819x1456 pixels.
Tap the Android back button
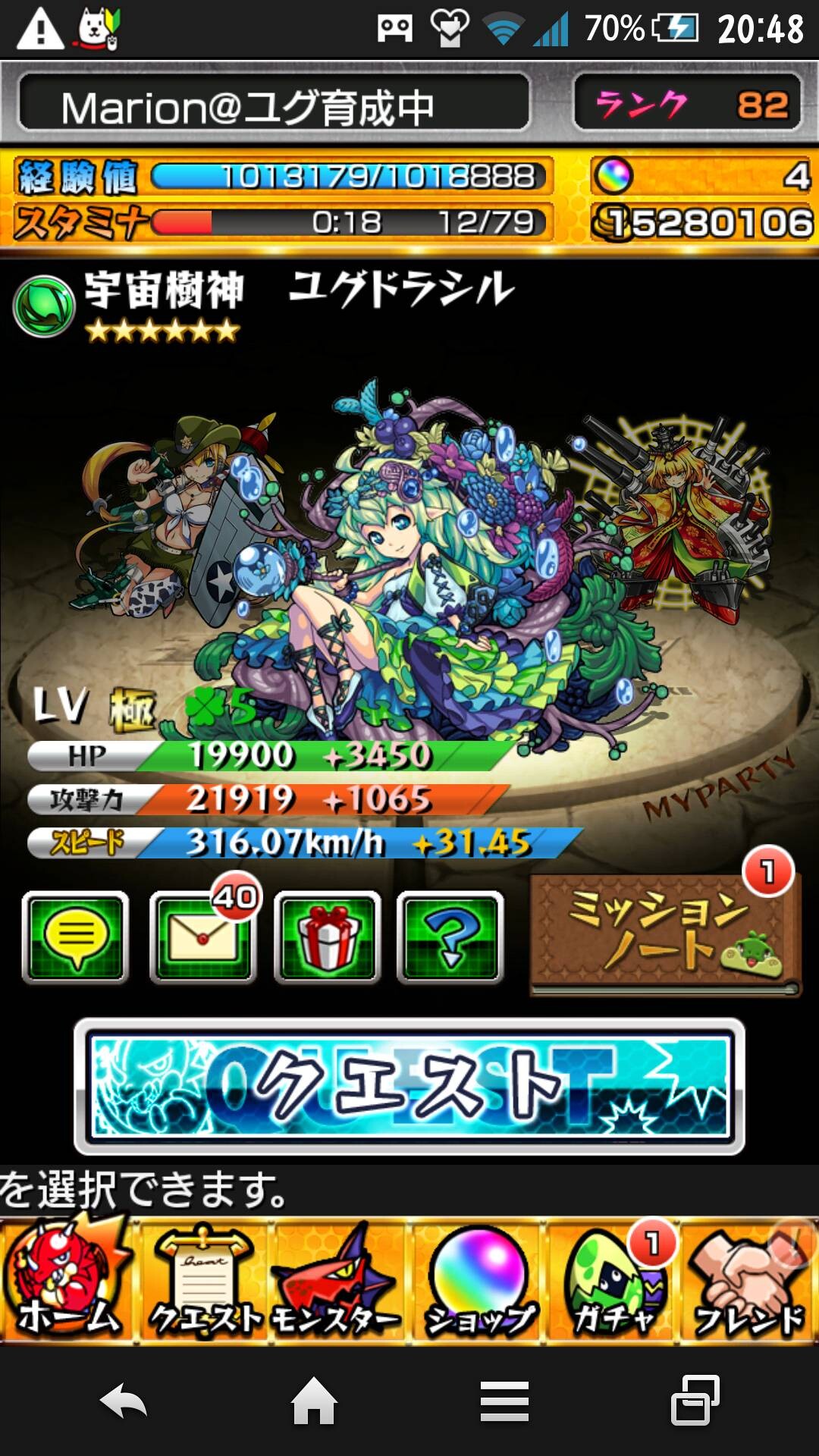click(124, 1401)
